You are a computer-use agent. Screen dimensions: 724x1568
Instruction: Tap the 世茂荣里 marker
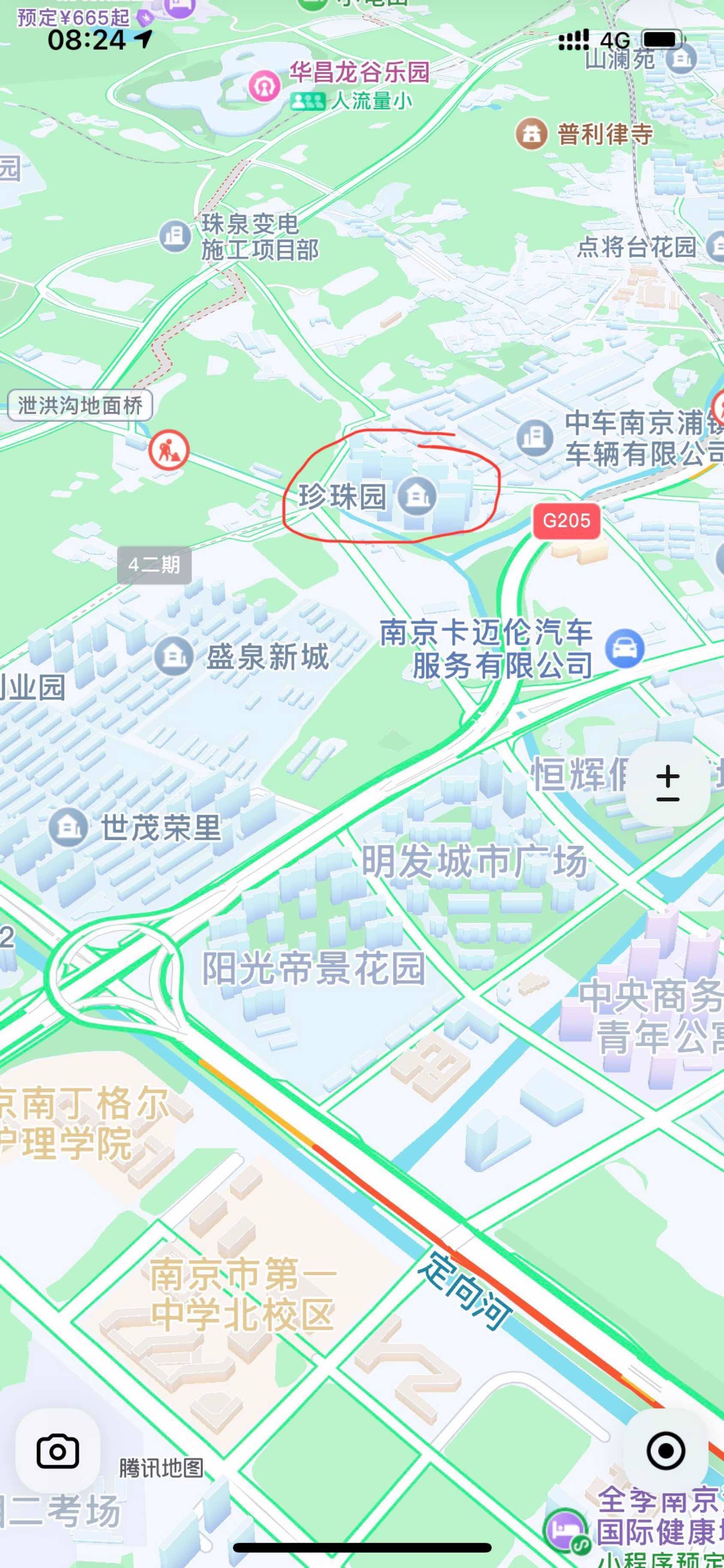pyautogui.click(x=67, y=827)
